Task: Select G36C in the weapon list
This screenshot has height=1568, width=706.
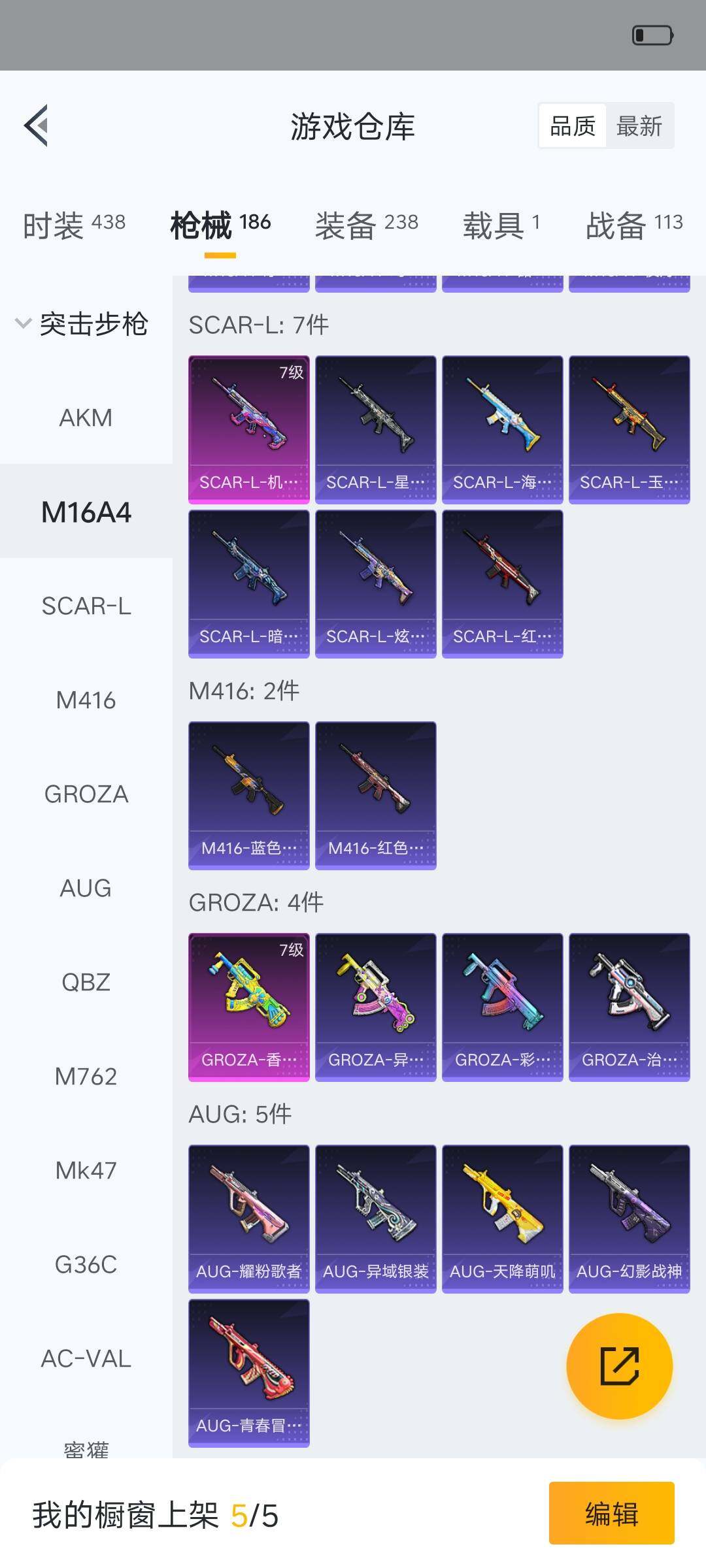Action: tap(86, 1264)
